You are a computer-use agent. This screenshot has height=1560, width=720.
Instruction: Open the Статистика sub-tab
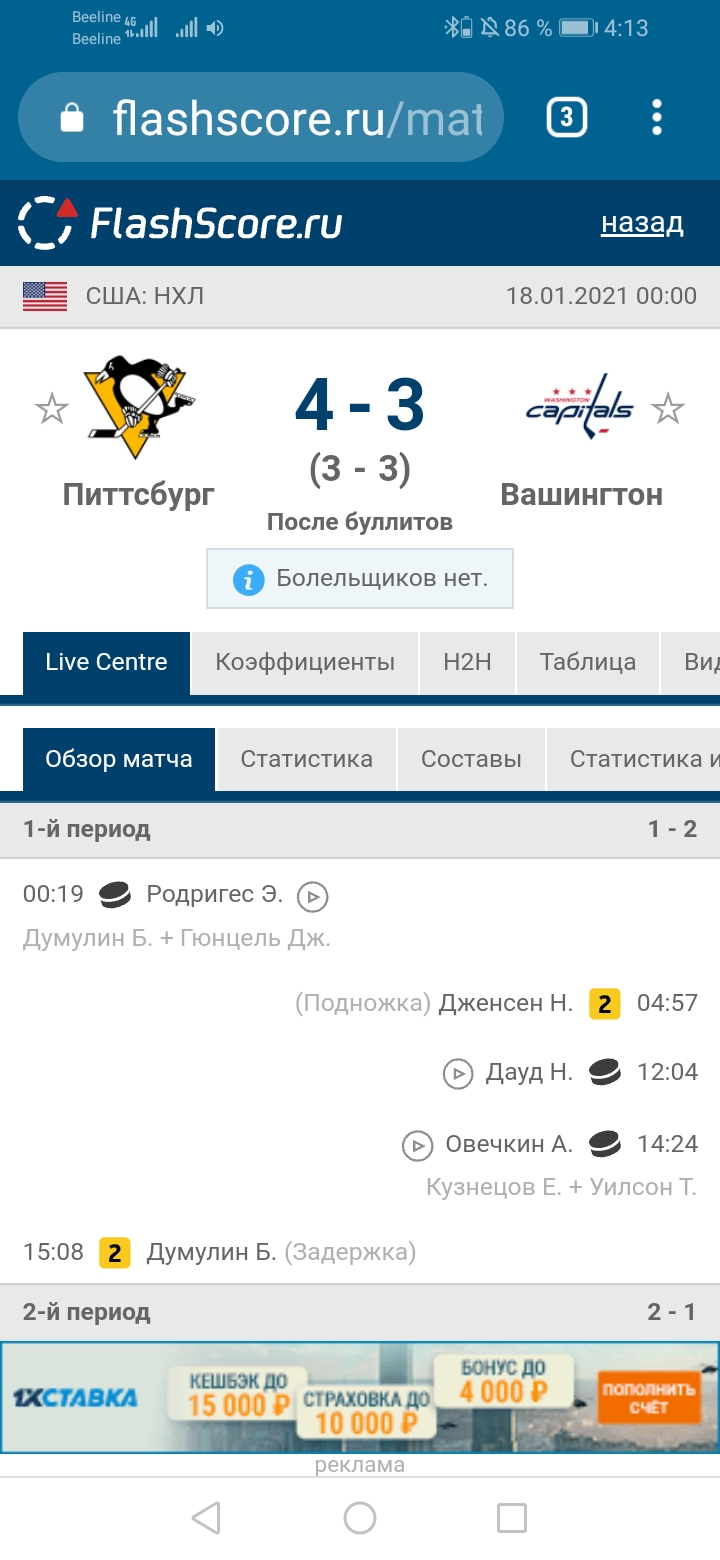306,759
